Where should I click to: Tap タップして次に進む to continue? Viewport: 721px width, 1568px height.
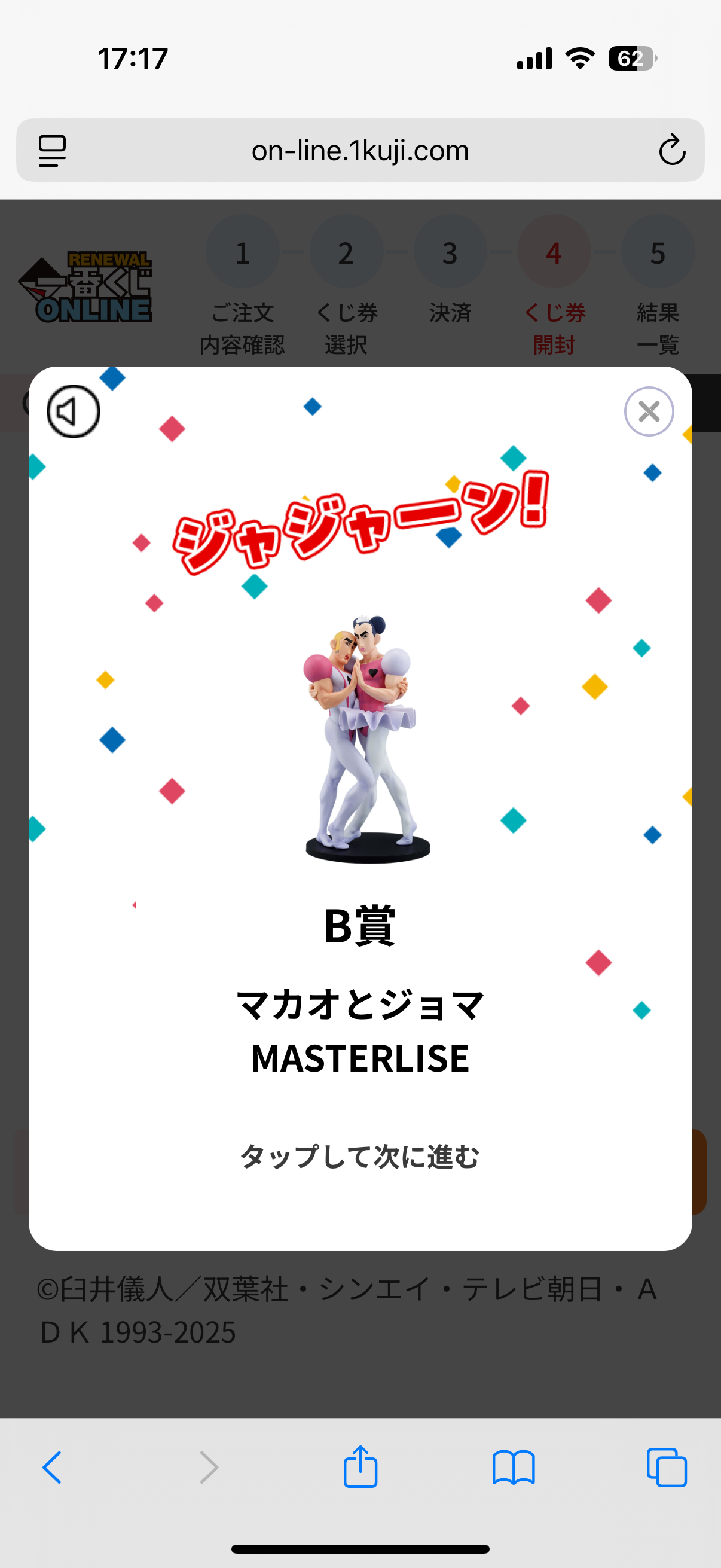[x=360, y=1157]
